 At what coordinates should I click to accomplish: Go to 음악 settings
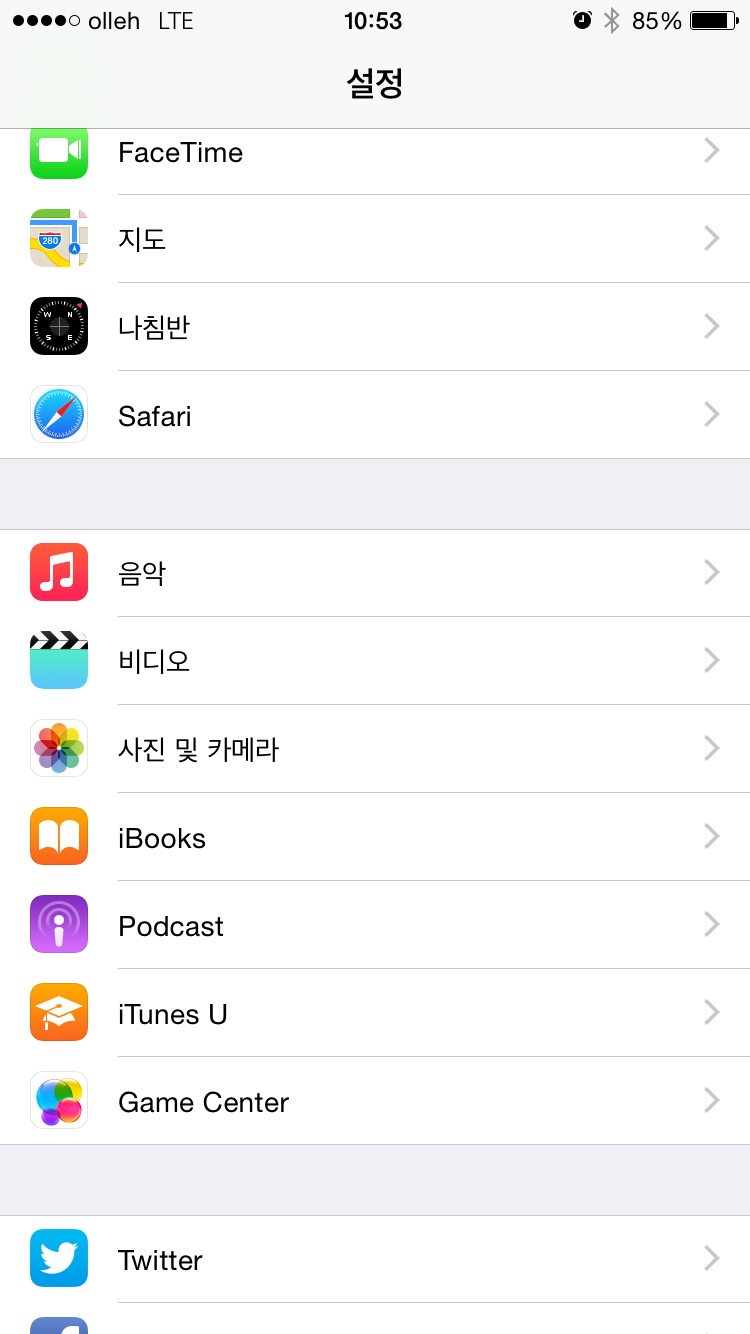(x=375, y=573)
